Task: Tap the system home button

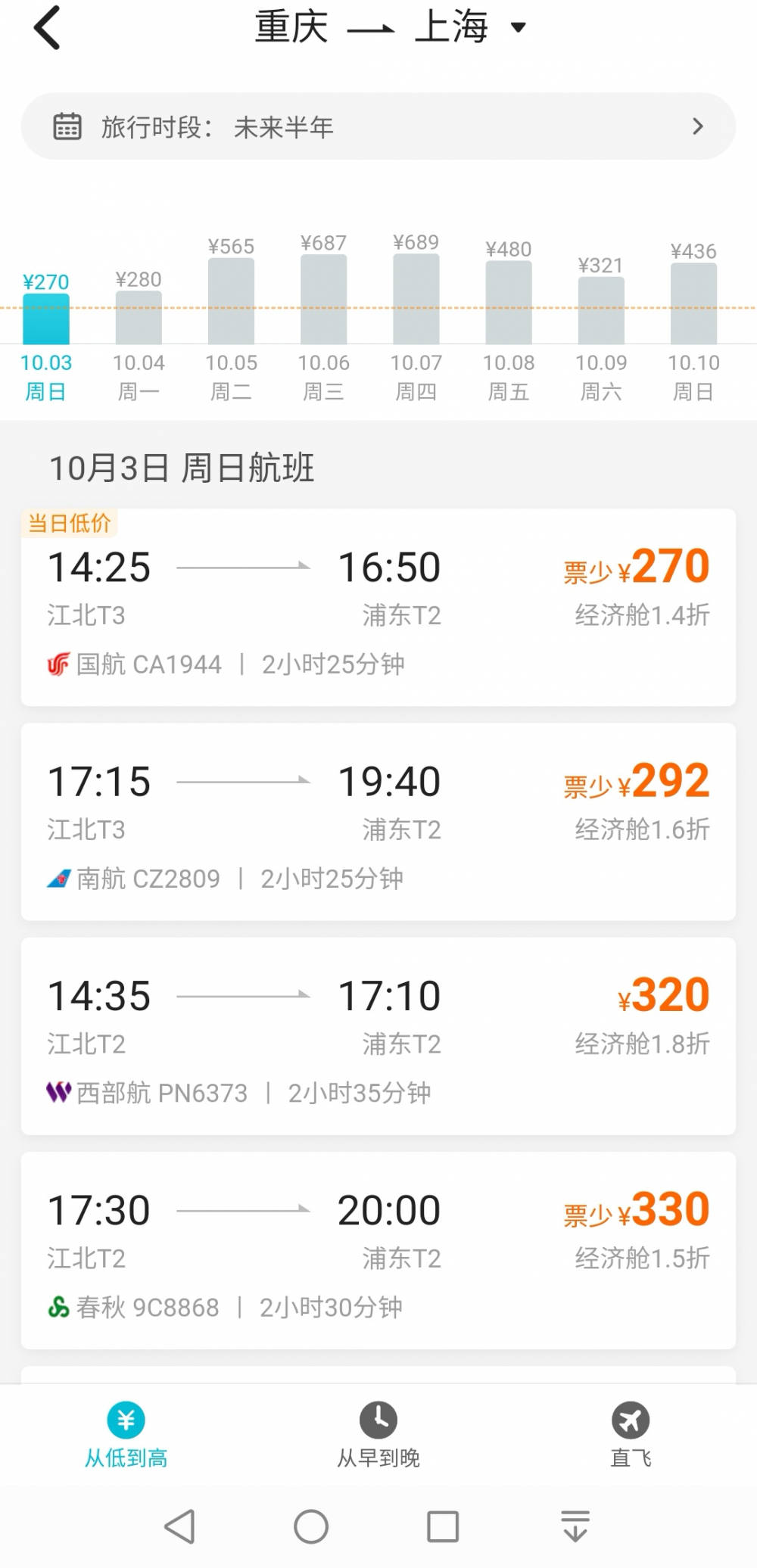Action: (x=311, y=1526)
